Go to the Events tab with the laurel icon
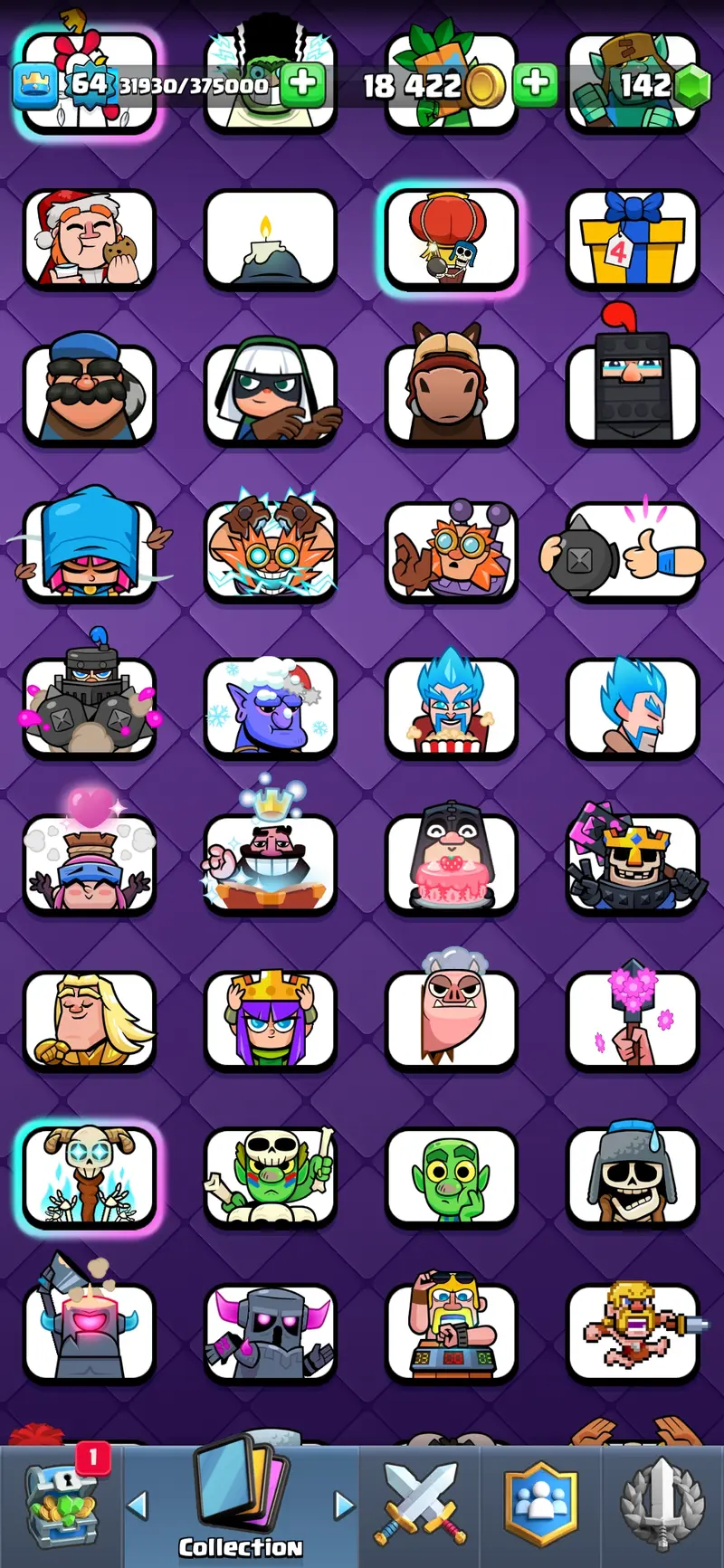Image resolution: width=724 pixels, height=1568 pixels. tap(662, 1505)
